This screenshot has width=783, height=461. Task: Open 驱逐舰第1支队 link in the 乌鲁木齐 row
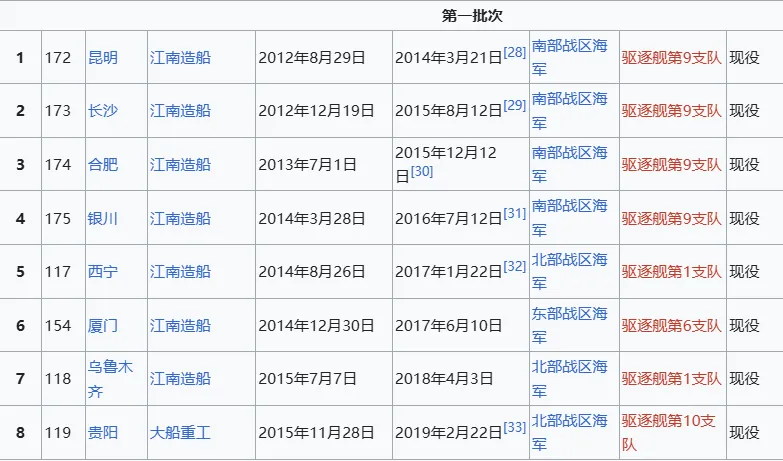click(x=672, y=379)
